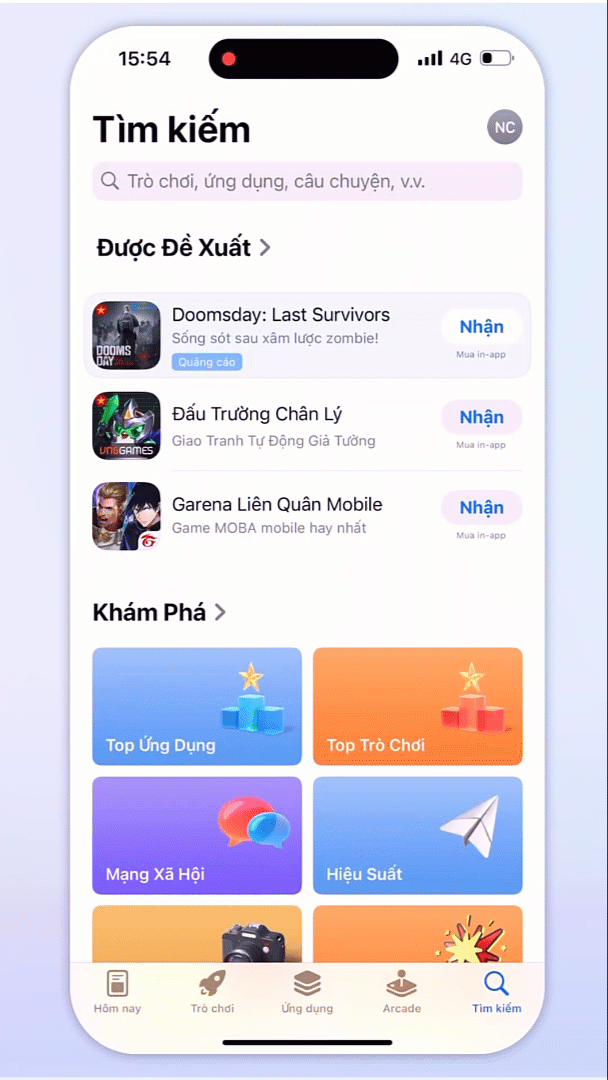Get Garena Liên Quân Mobile with Nhận

click(x=481, y=508)
